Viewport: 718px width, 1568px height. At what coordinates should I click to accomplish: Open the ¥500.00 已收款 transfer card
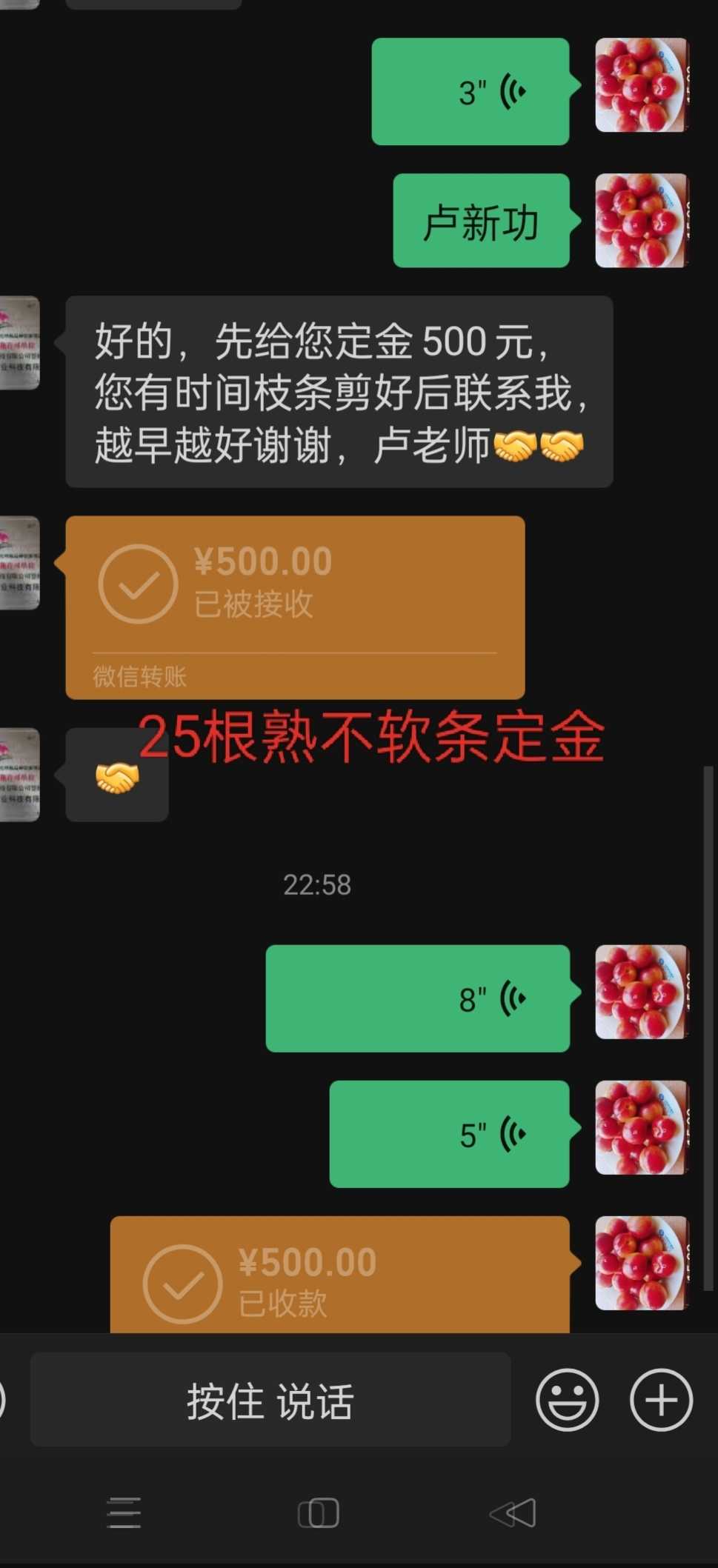click(x=340, y=1275)
